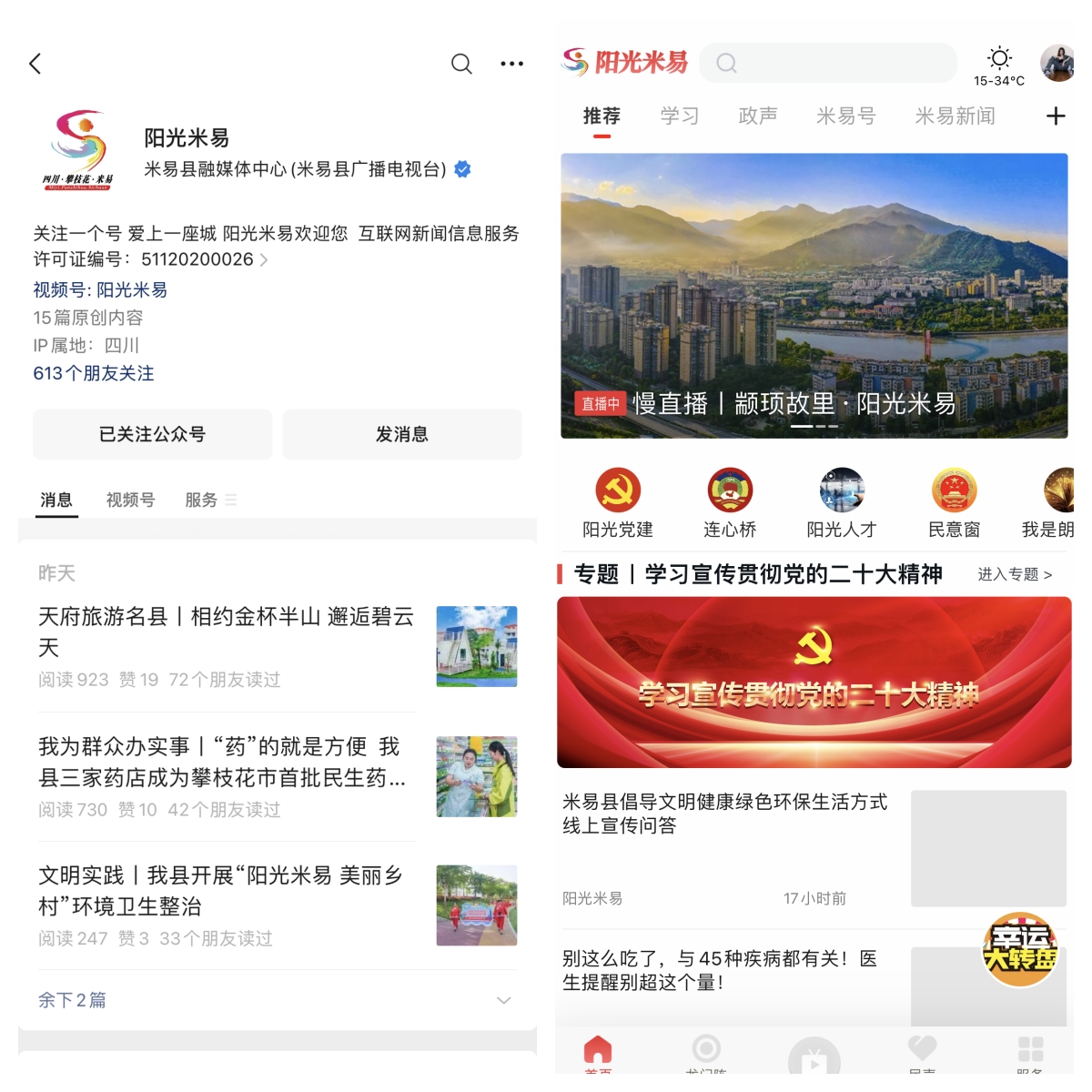Enter the topic via 进入专题
This screenshot has height=1092, width=1092.
(1015, 574)
